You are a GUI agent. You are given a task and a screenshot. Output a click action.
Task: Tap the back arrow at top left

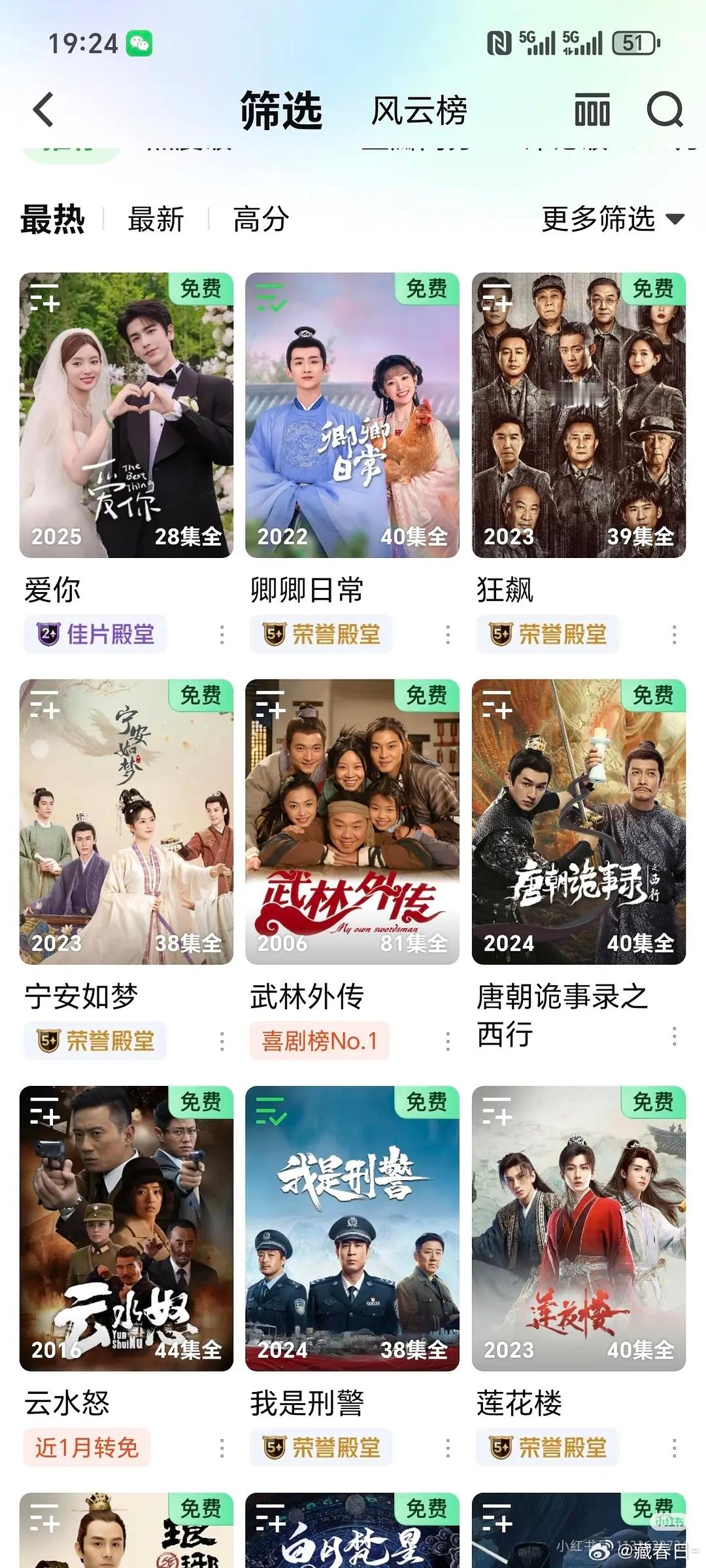(x=42, y=110)
